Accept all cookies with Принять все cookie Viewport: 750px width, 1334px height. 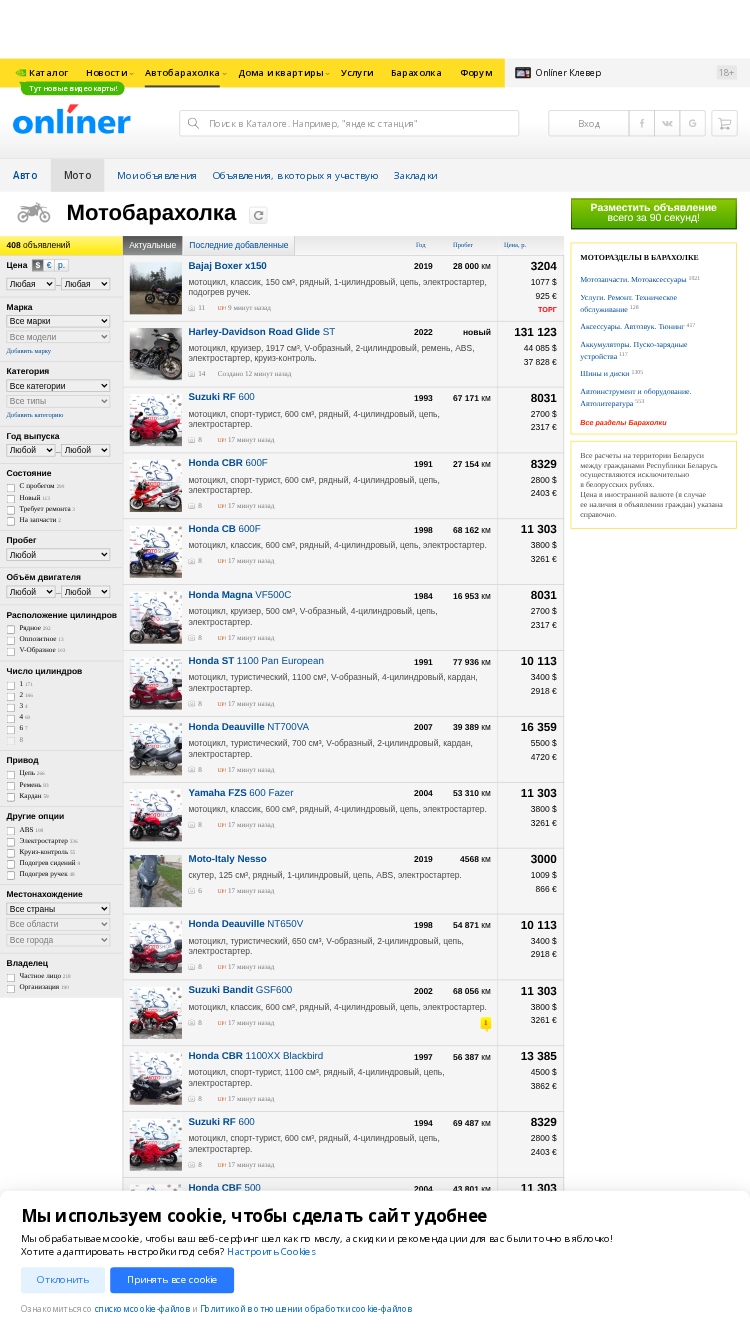(x=172, y=1280)
